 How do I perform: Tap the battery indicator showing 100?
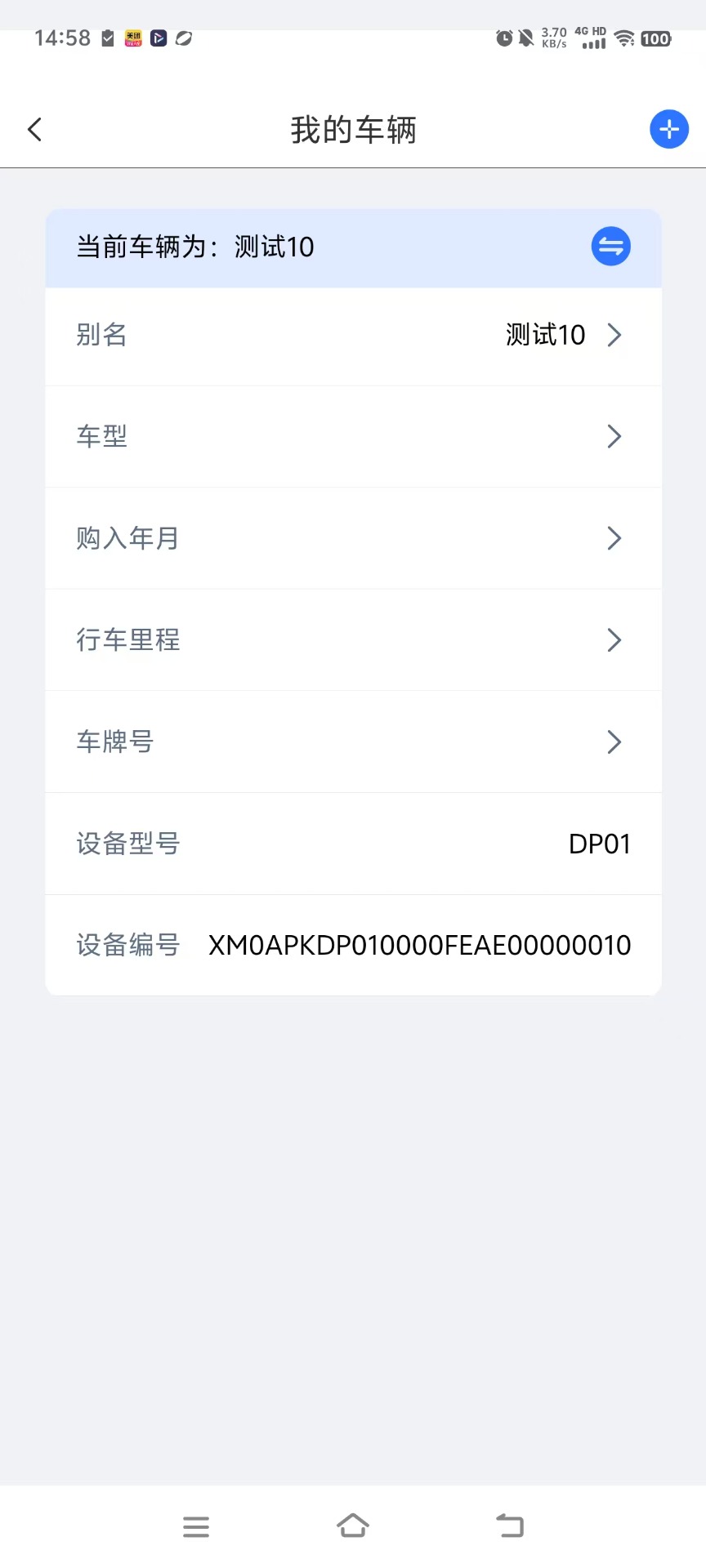[x=655, y=38]
